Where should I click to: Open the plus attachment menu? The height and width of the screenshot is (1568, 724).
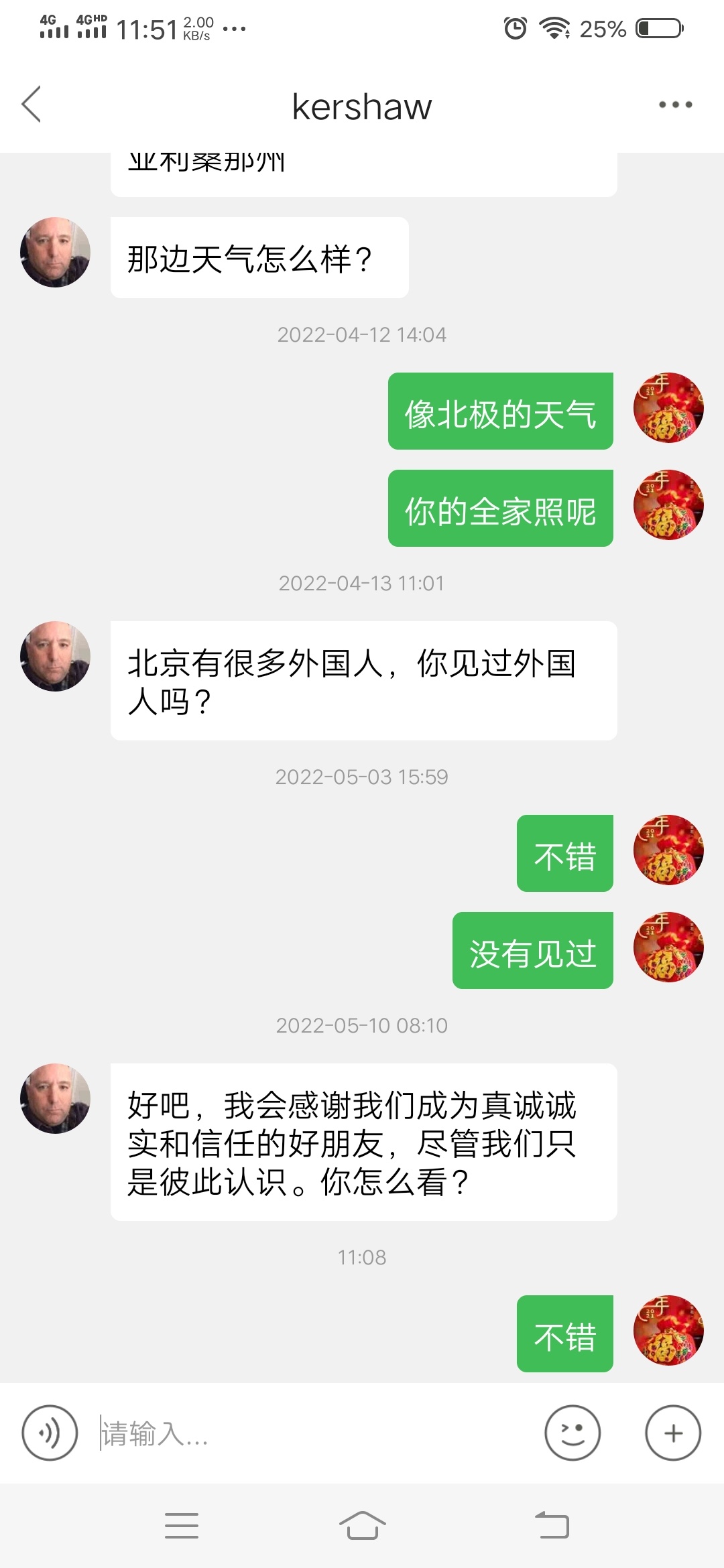[x=673, y=1433]
